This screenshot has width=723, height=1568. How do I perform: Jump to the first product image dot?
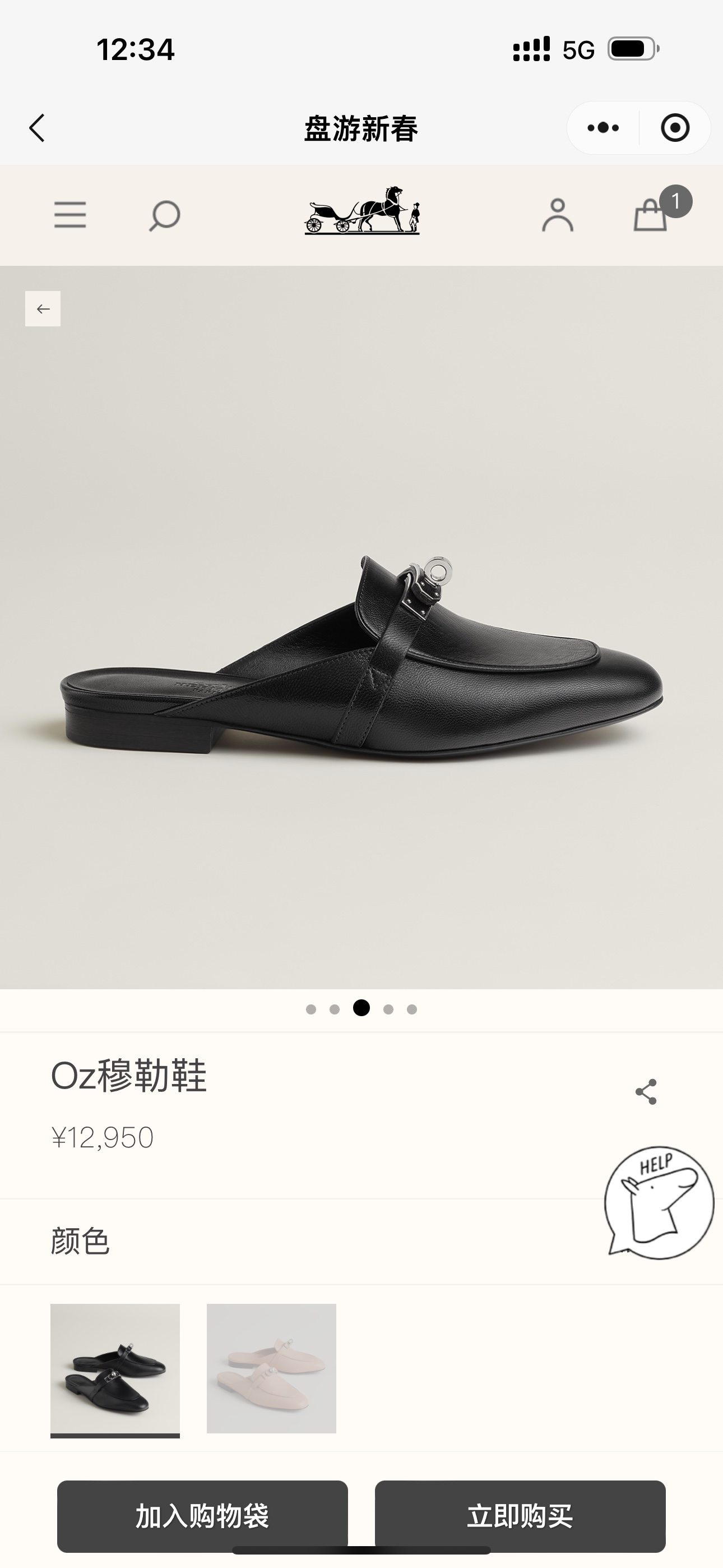pyautogui.click(x=311, y=1009)
